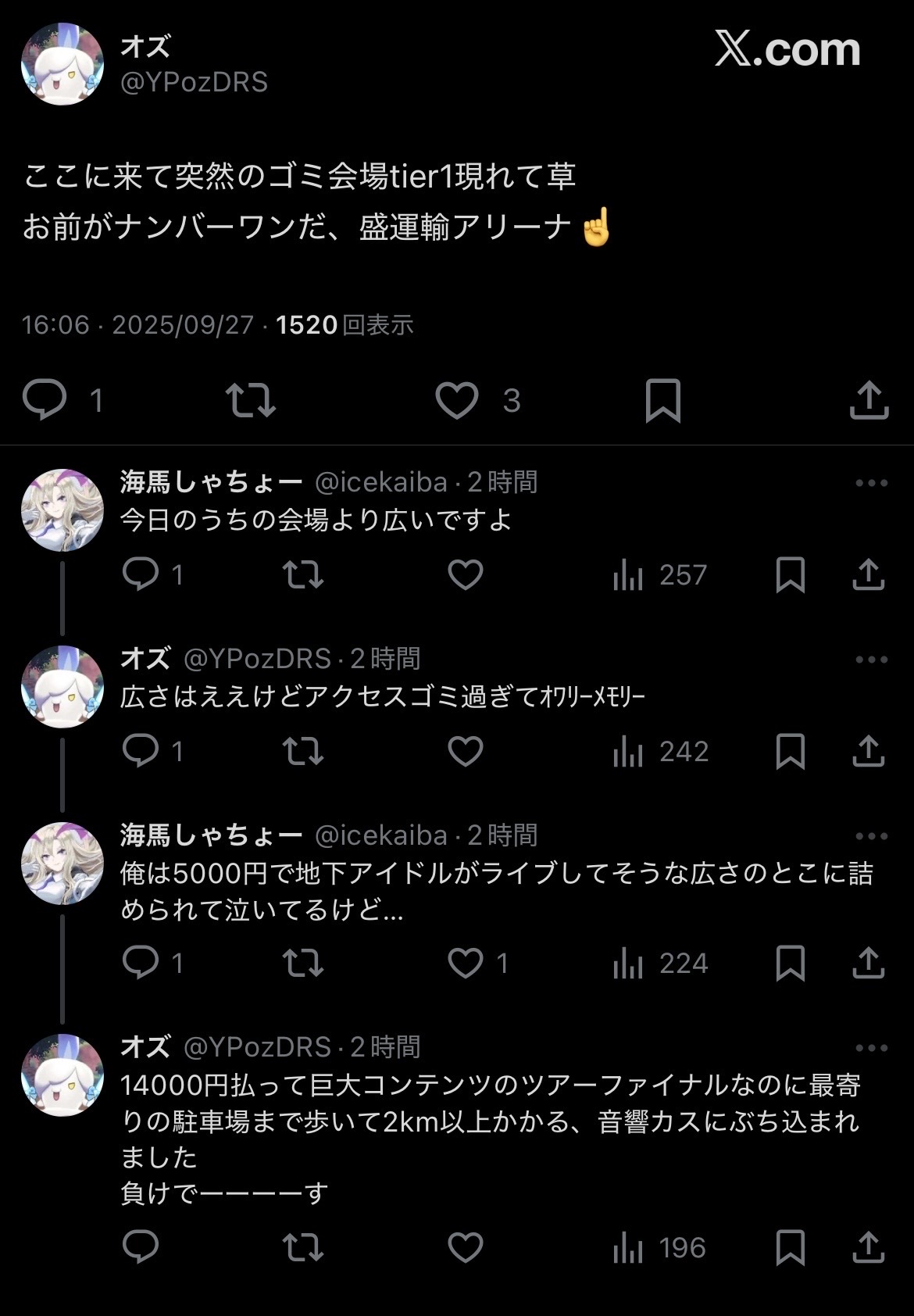Reply to the 広さはええけど comment
The width and height of the screenshot is (914, 1316).
pos(141,751)
